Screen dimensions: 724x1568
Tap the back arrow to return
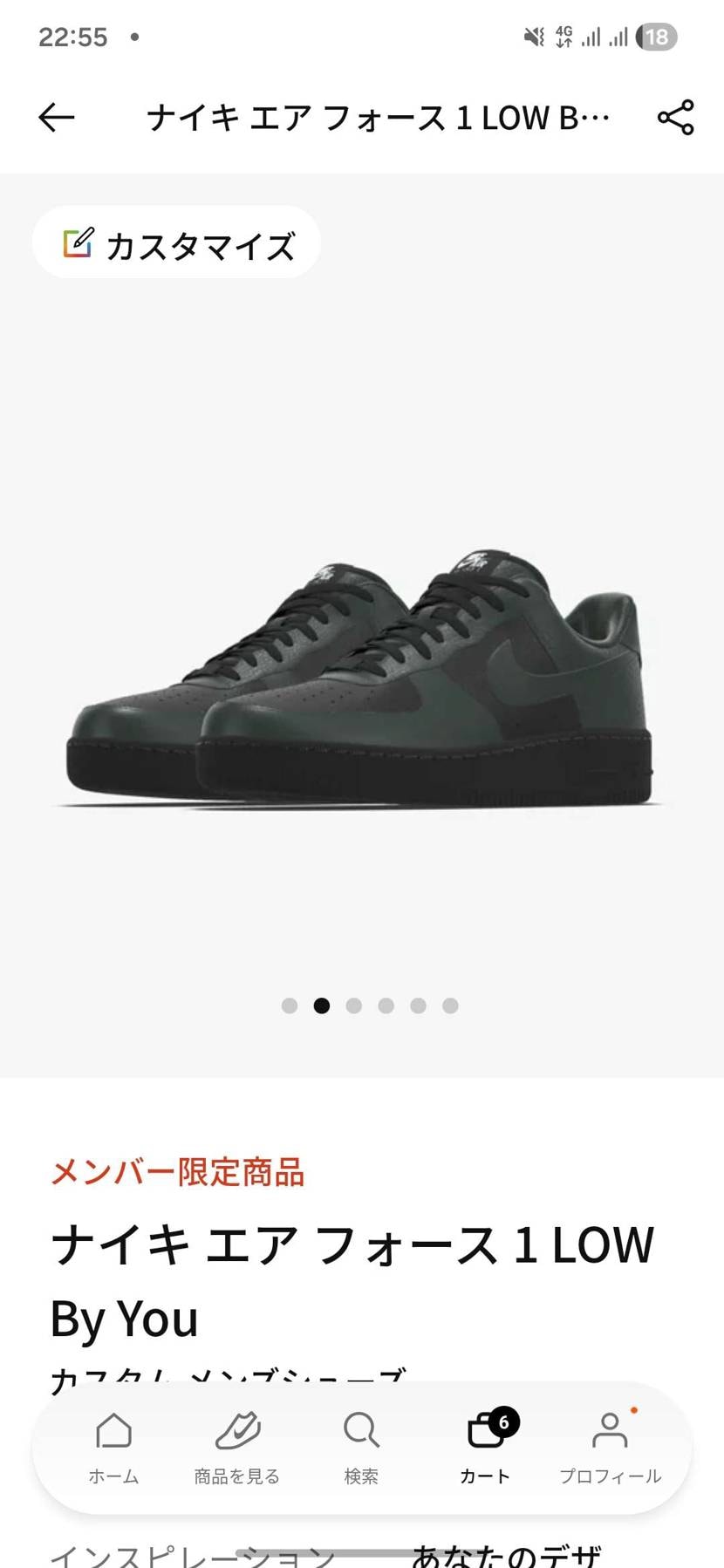(x=54, y=118)
